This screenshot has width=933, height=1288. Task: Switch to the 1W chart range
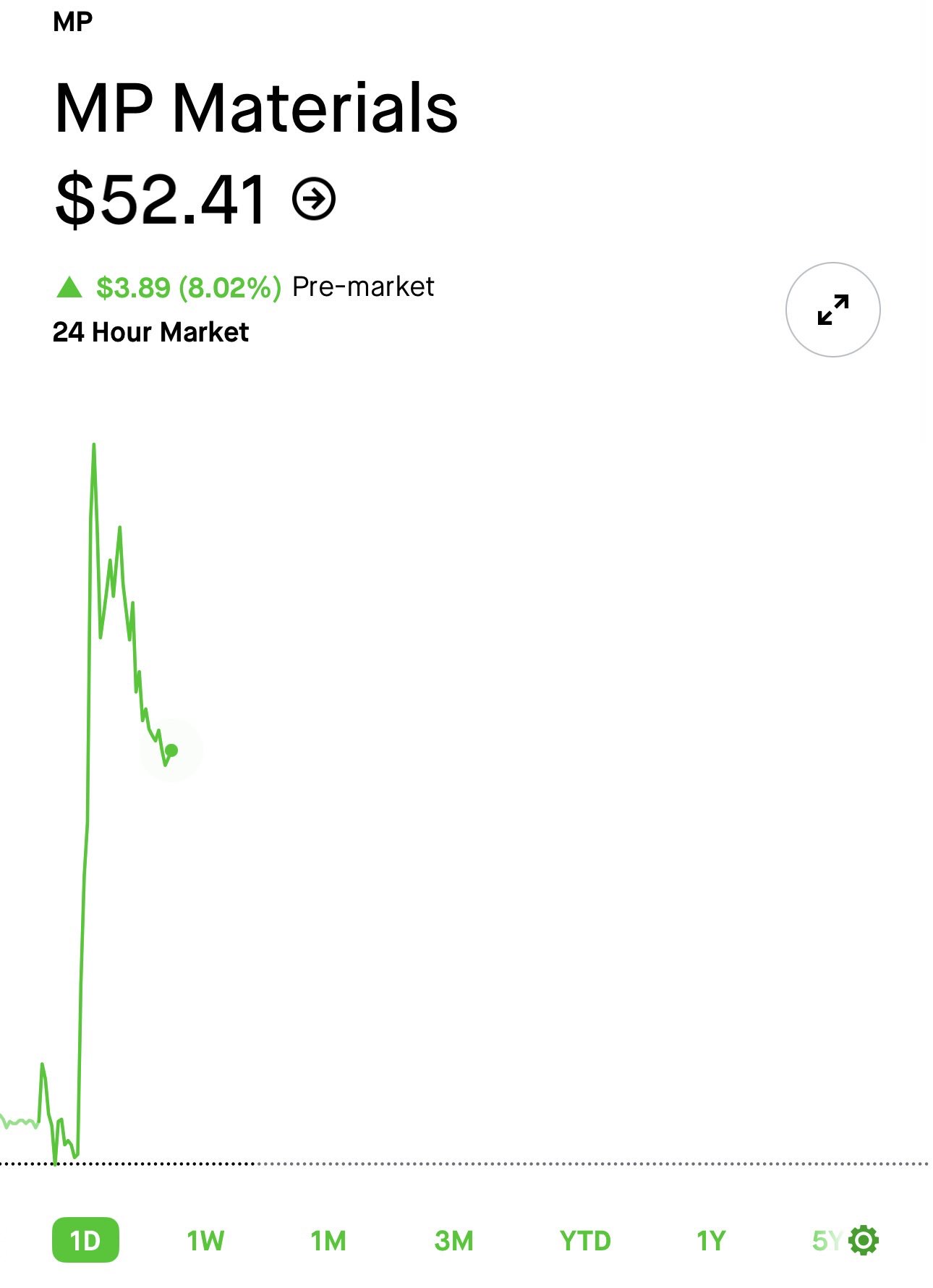tap(205, 1241)
